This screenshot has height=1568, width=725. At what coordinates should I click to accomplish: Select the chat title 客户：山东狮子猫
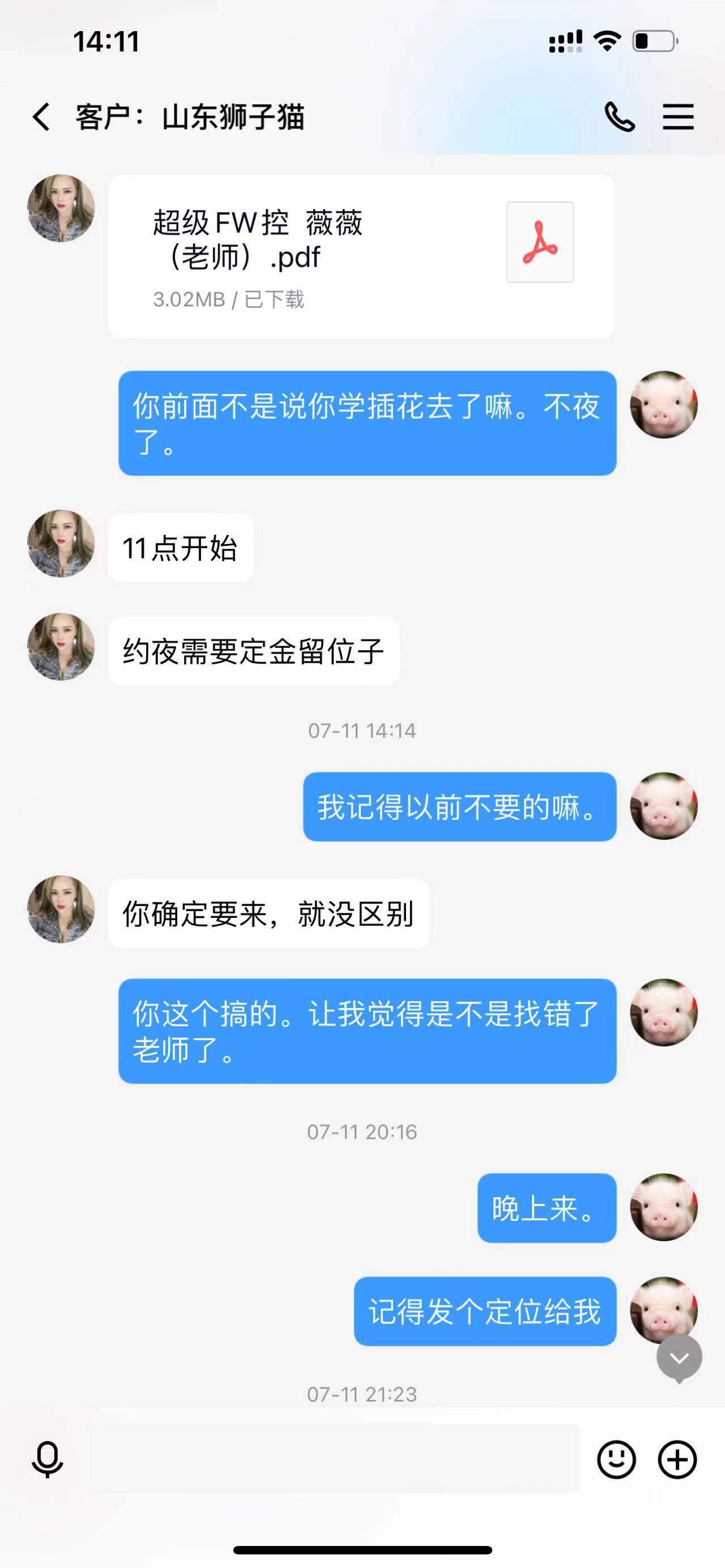tap(189, 117)
